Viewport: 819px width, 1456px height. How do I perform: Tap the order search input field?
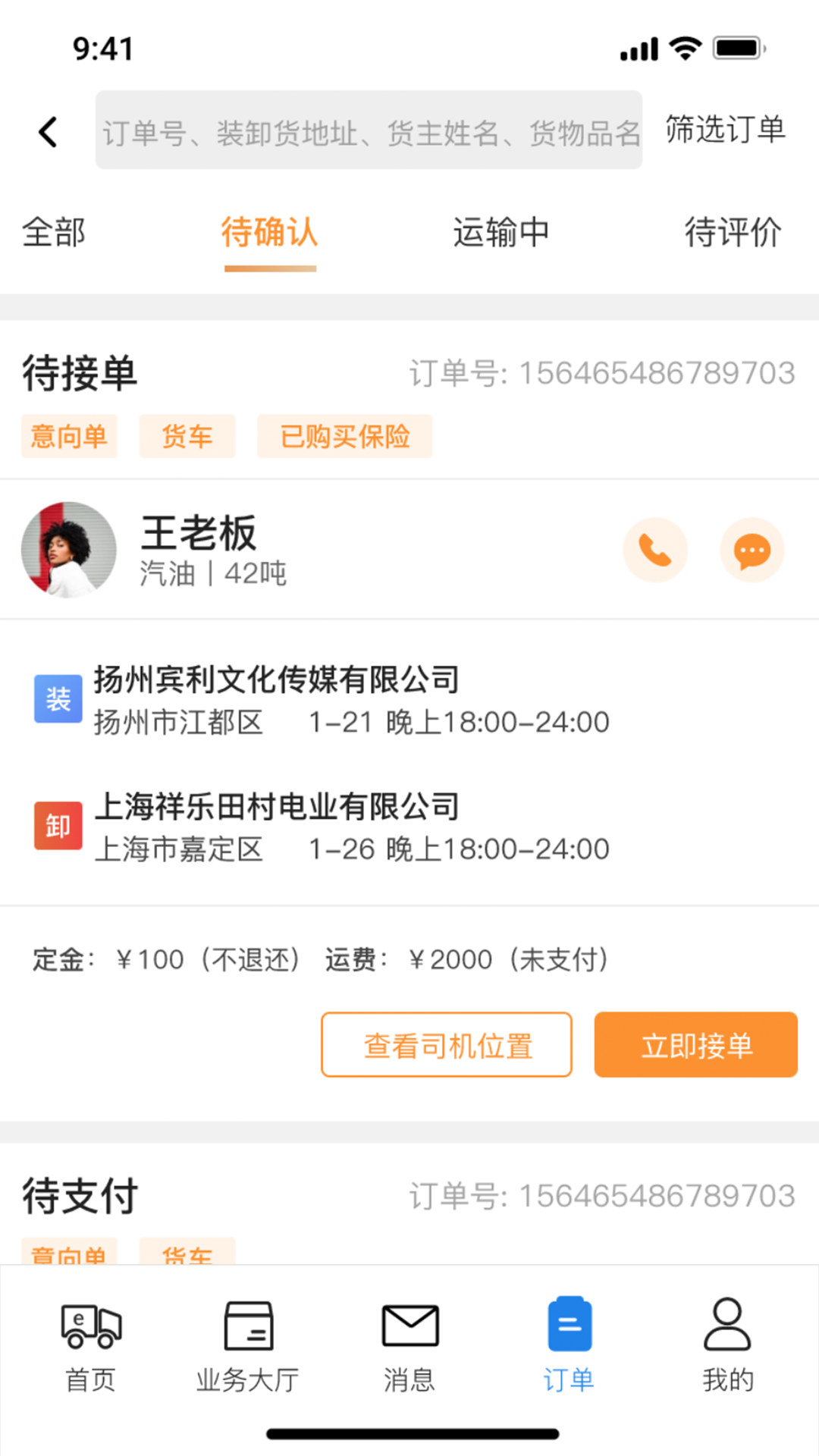[369, 130]
